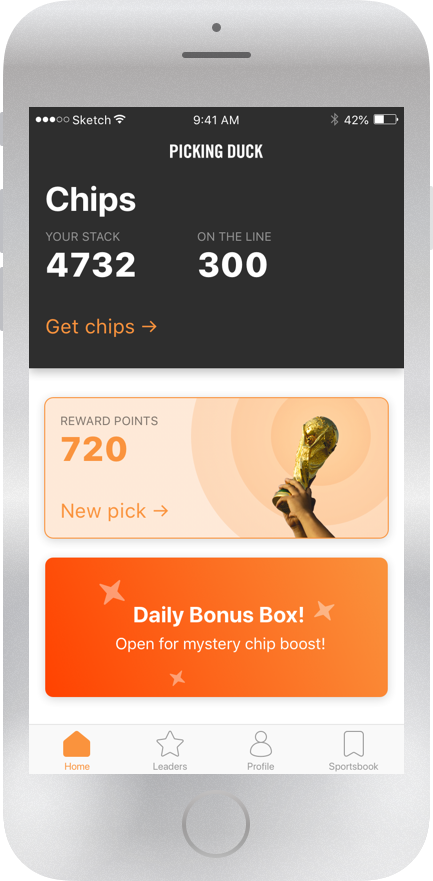Open the Profile tab

pos(261,751)
